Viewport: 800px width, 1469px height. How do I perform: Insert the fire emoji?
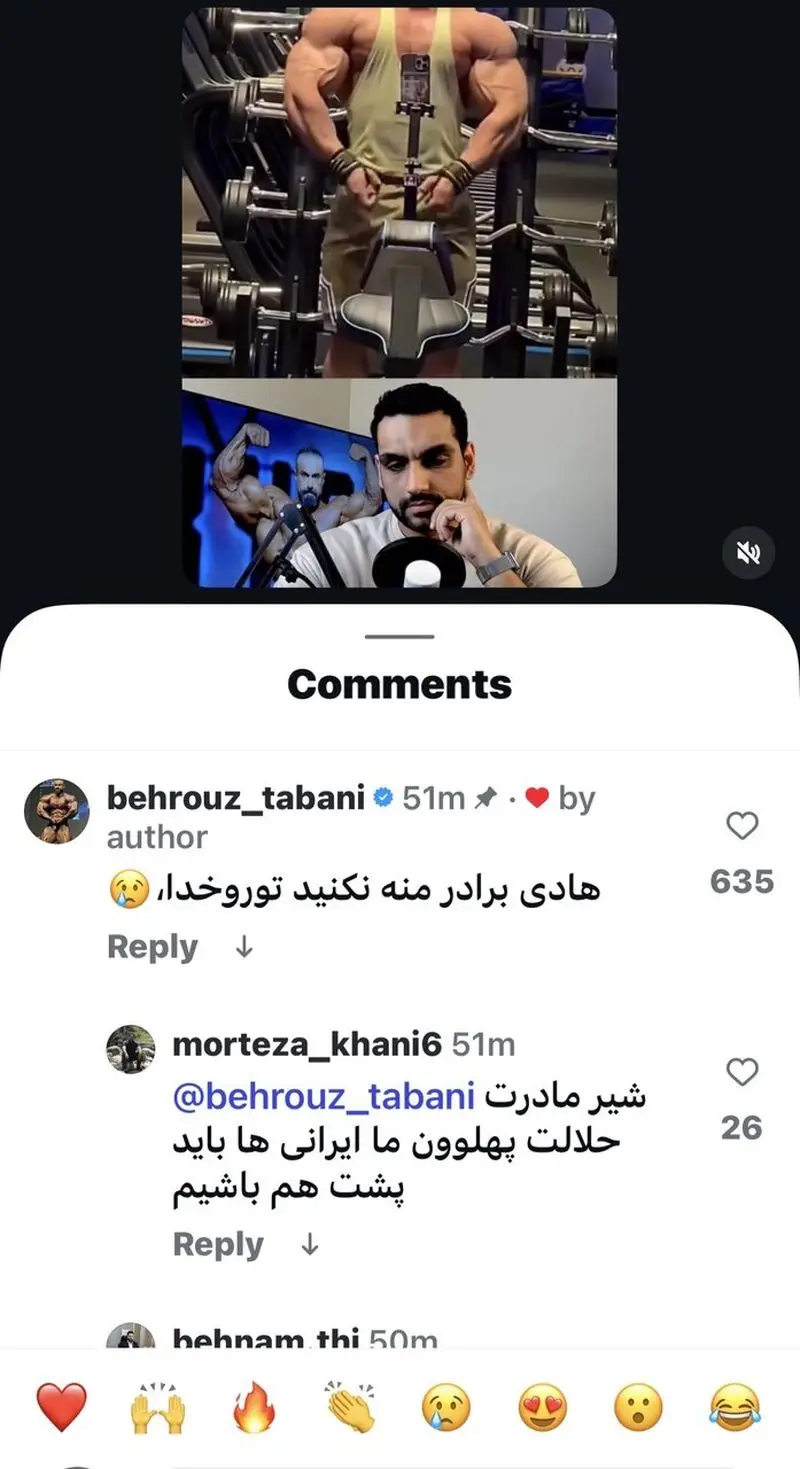254,1409
